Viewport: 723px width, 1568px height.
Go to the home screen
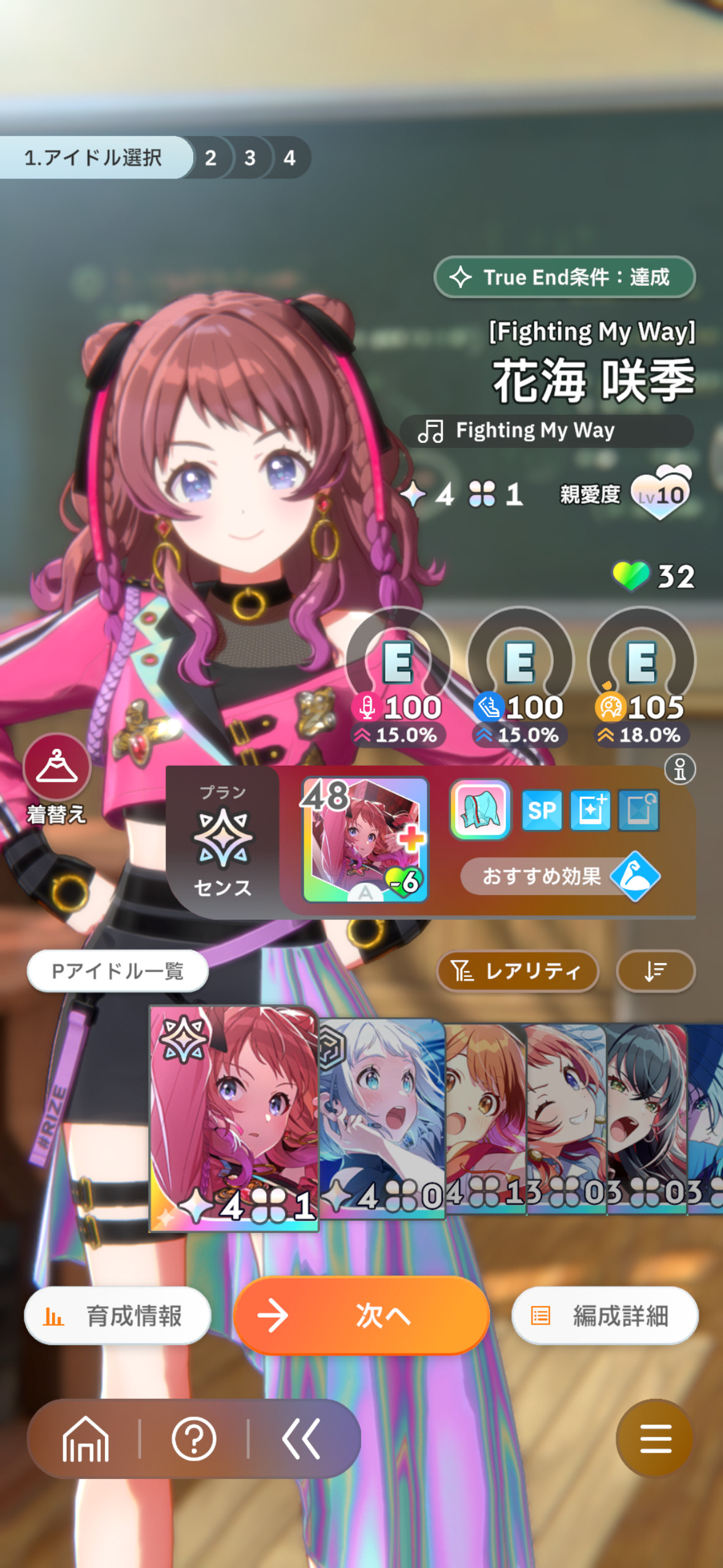pos(85,1439)
